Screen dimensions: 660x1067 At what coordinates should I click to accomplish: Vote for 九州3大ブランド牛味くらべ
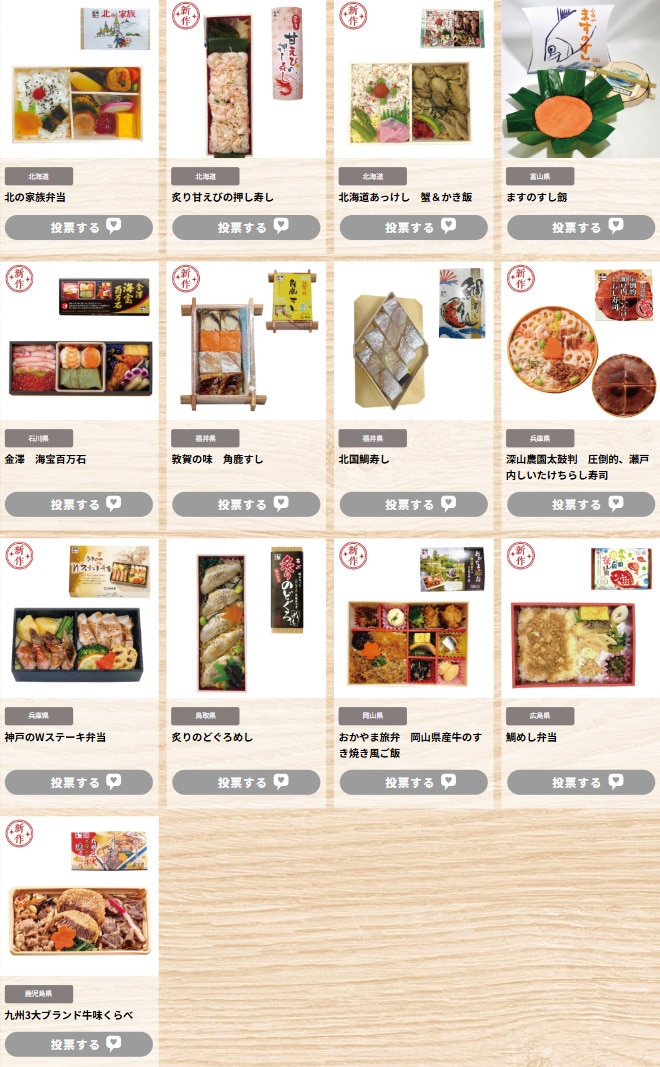coord(79,1044)
